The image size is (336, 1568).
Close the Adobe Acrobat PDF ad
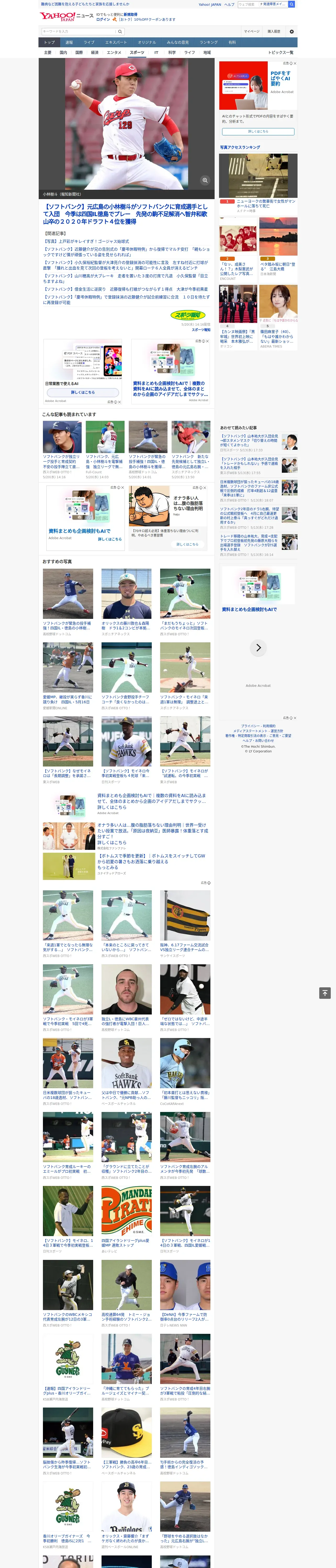(x=295, y=63)
